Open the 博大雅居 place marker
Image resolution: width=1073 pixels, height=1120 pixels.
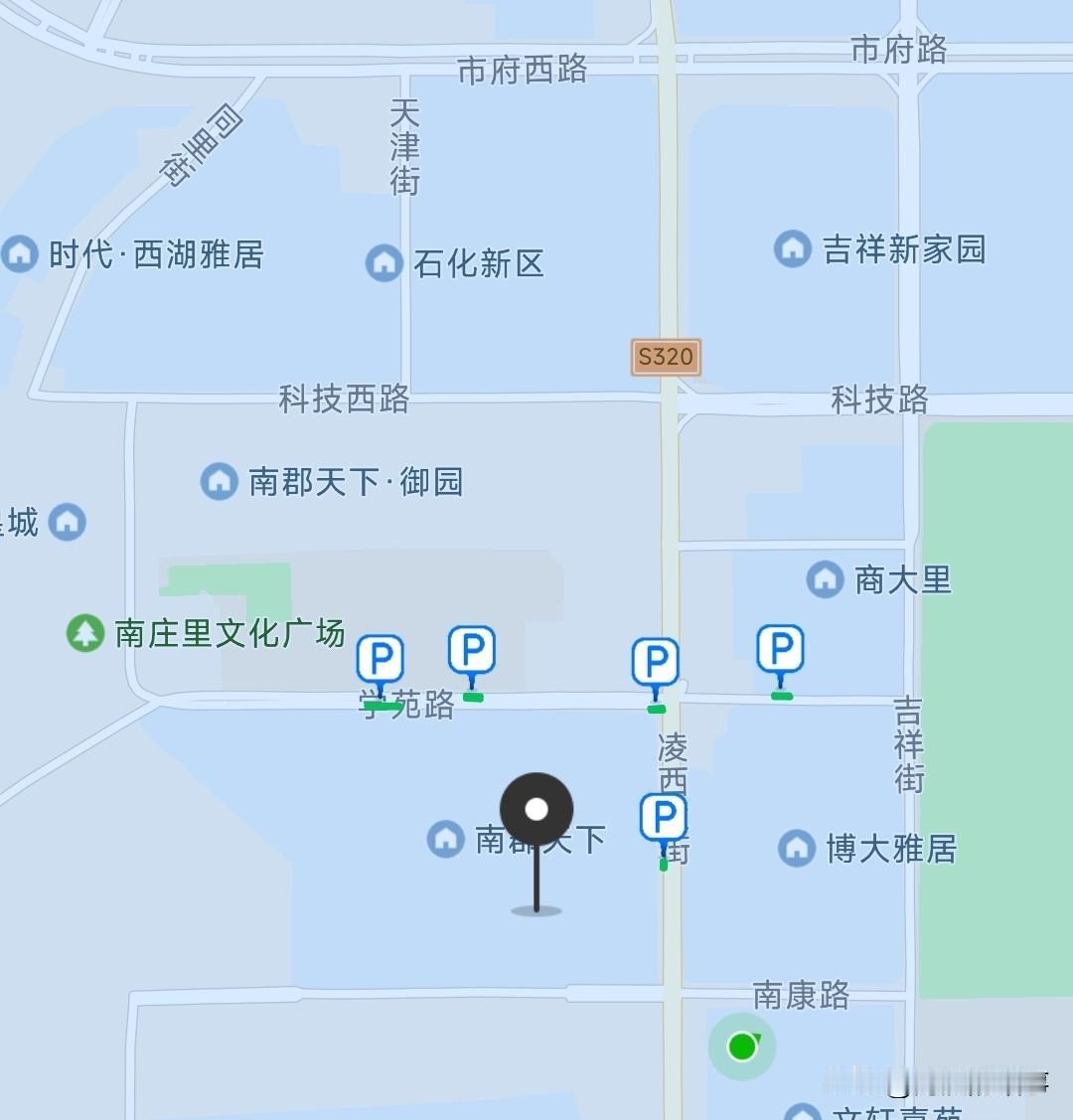(797, 848)
